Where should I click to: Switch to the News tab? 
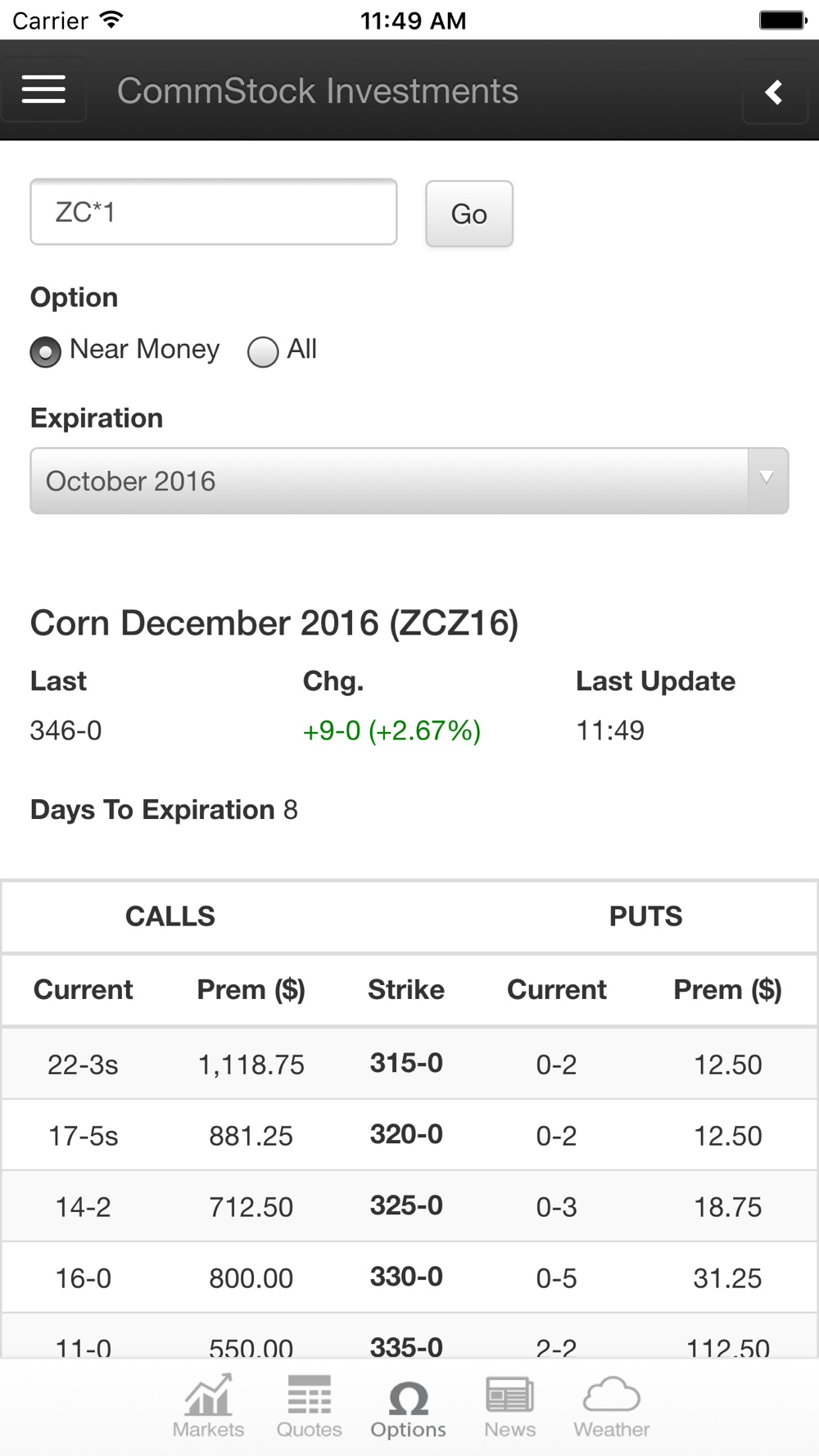509,1406
